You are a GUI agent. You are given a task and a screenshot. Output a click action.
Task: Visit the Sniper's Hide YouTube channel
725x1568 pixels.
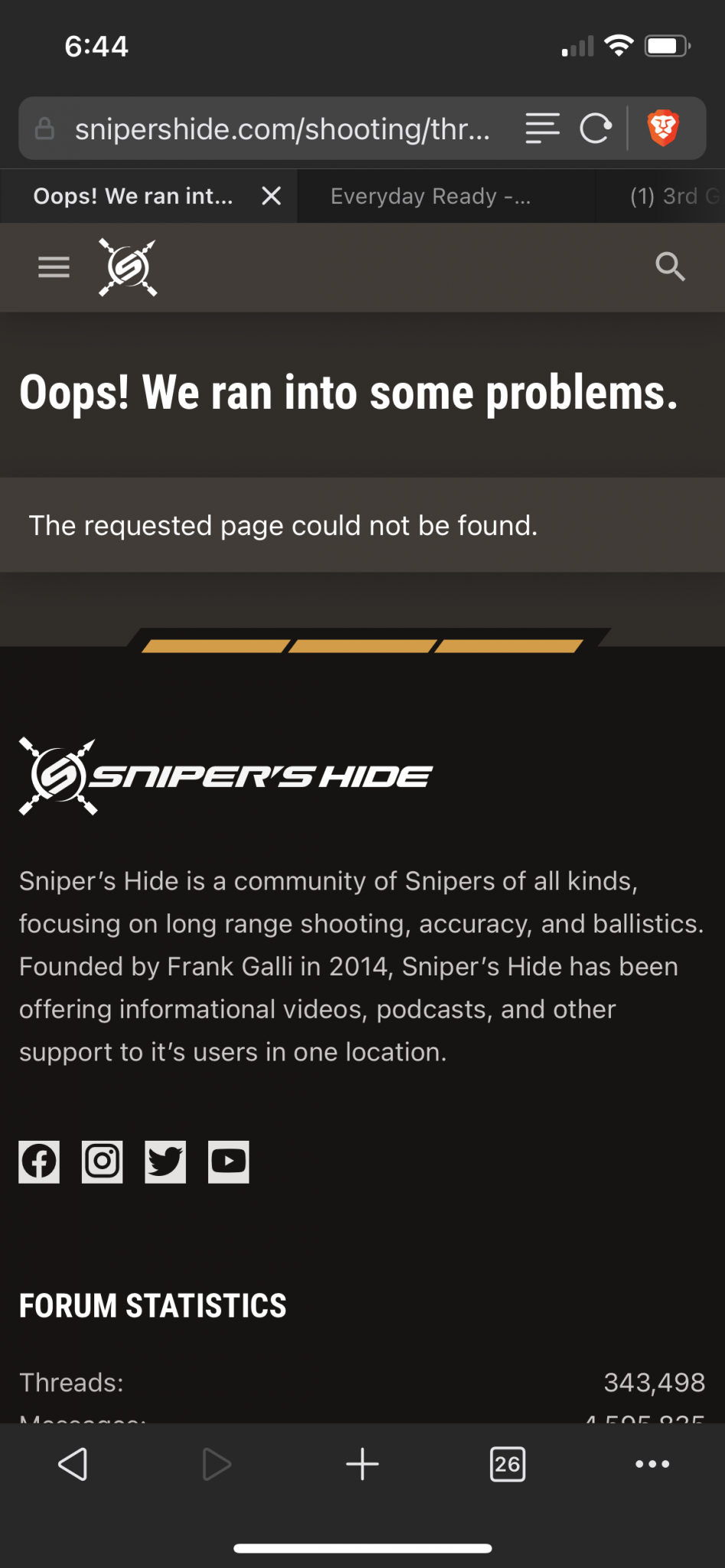coord(228,1161)
